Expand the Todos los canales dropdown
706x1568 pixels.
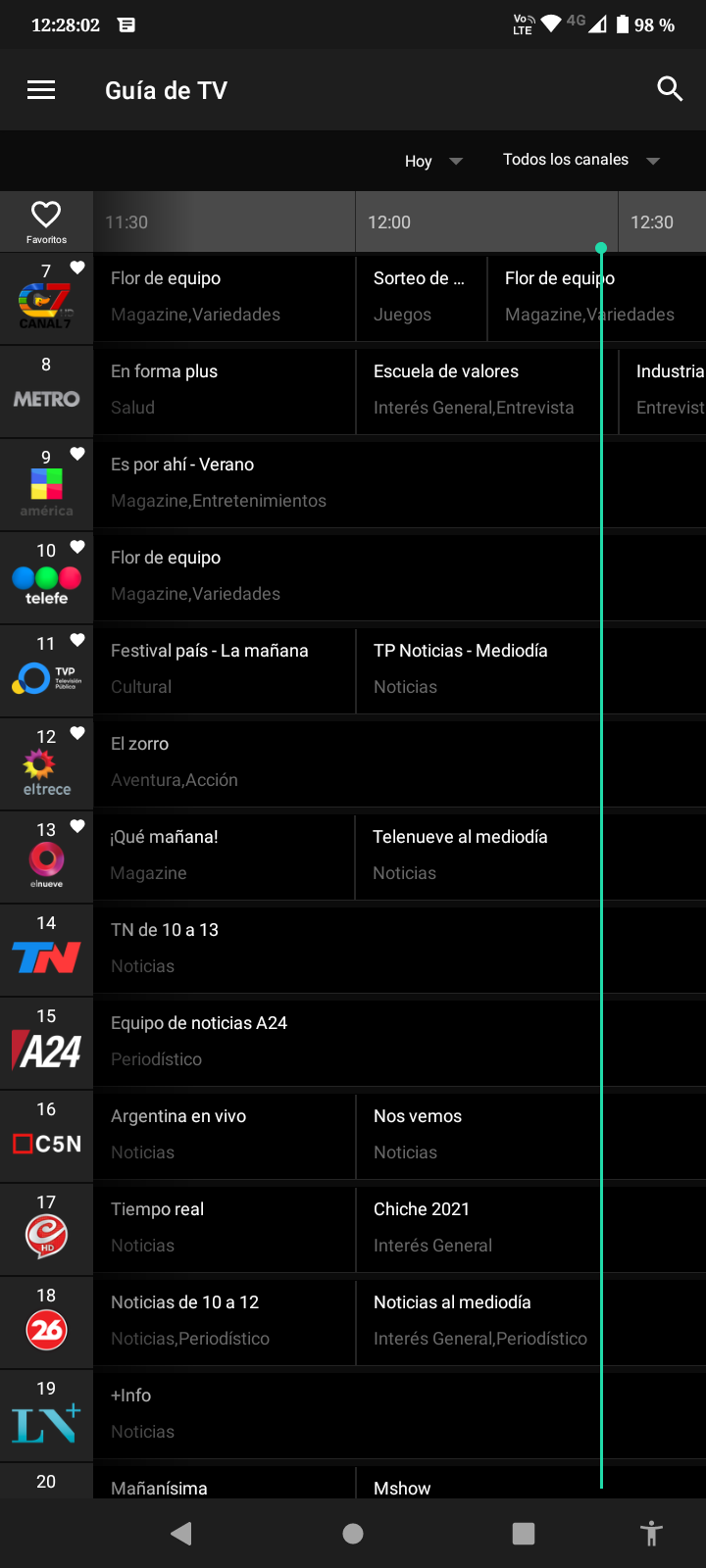[x=580, y=160]
